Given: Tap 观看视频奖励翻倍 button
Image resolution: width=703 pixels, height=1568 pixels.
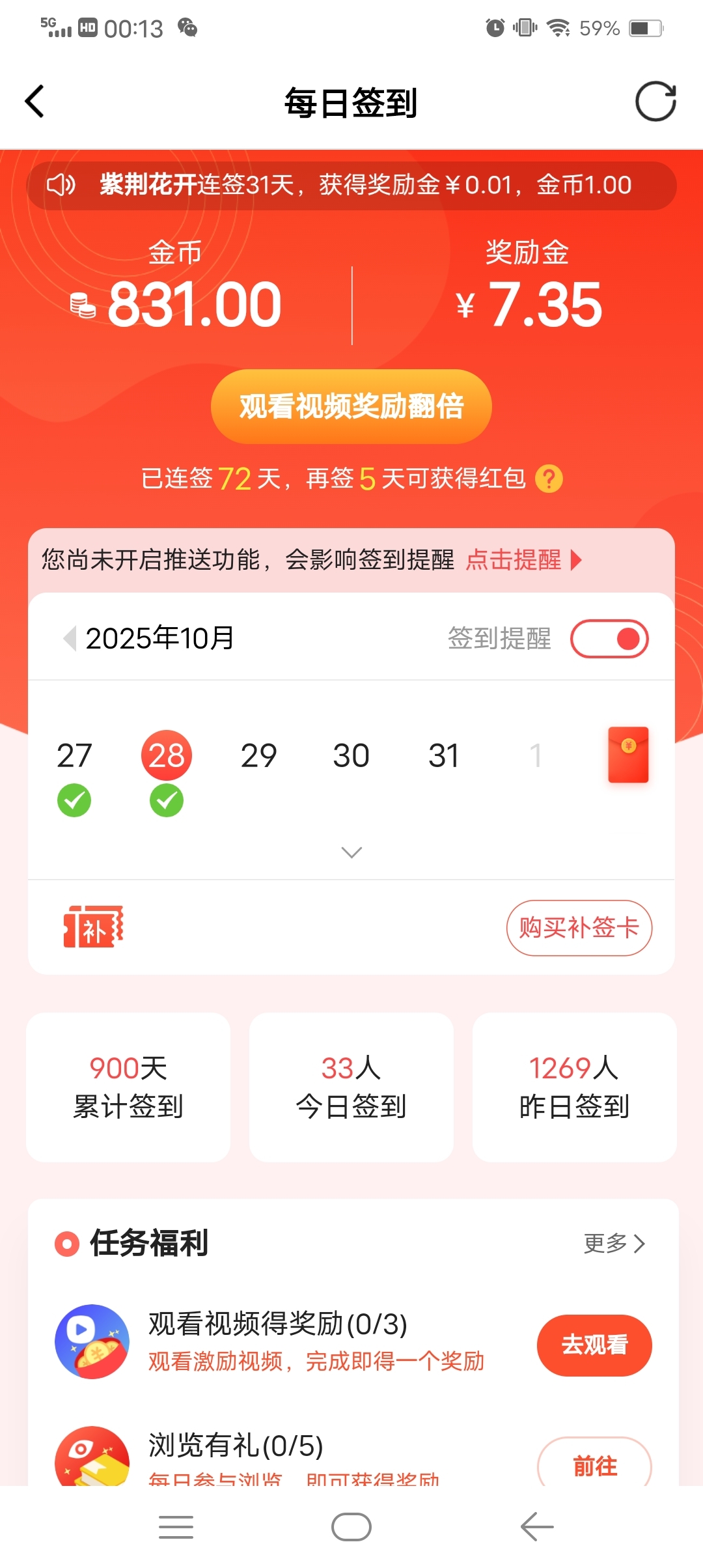Looking at the screenshot, I should 351,406.
